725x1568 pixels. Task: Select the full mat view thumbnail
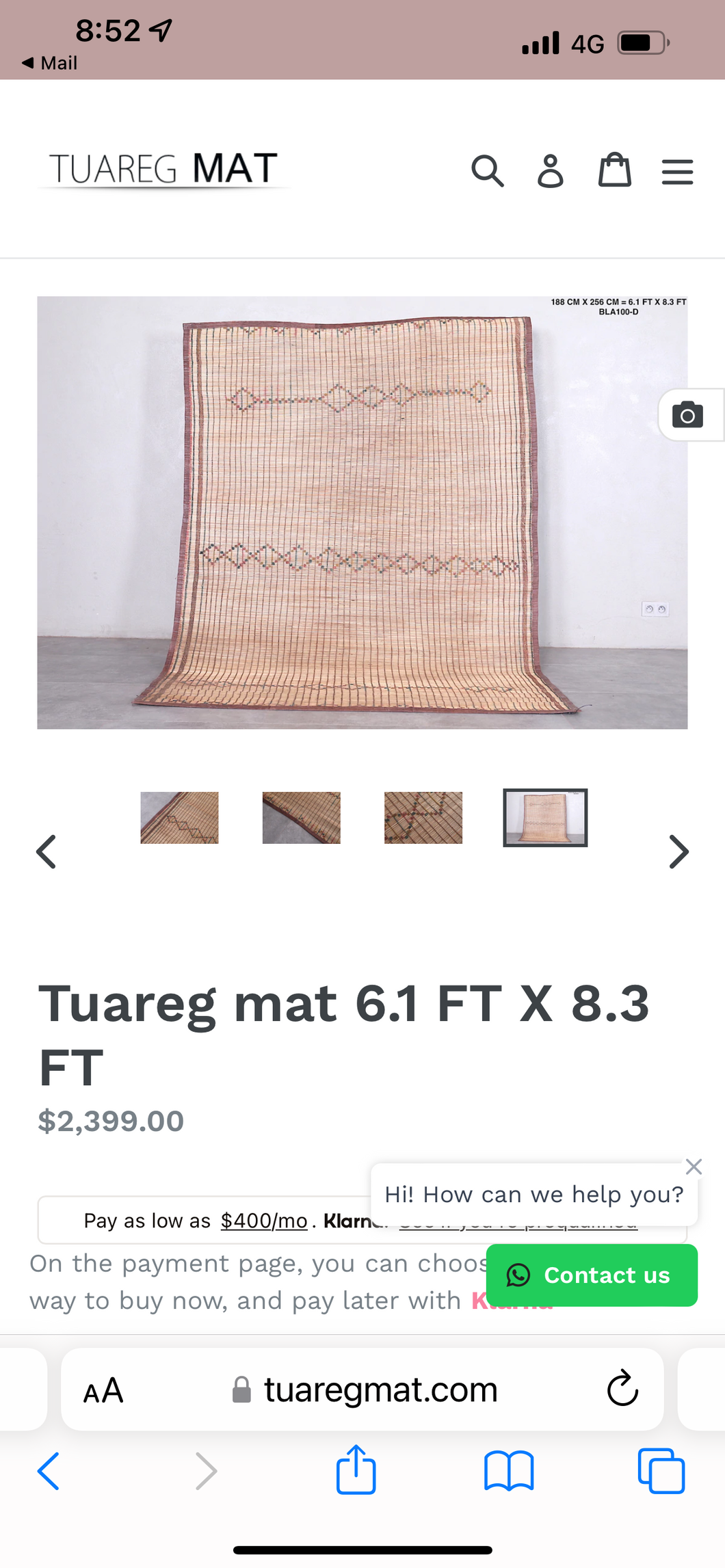[545, 818]
